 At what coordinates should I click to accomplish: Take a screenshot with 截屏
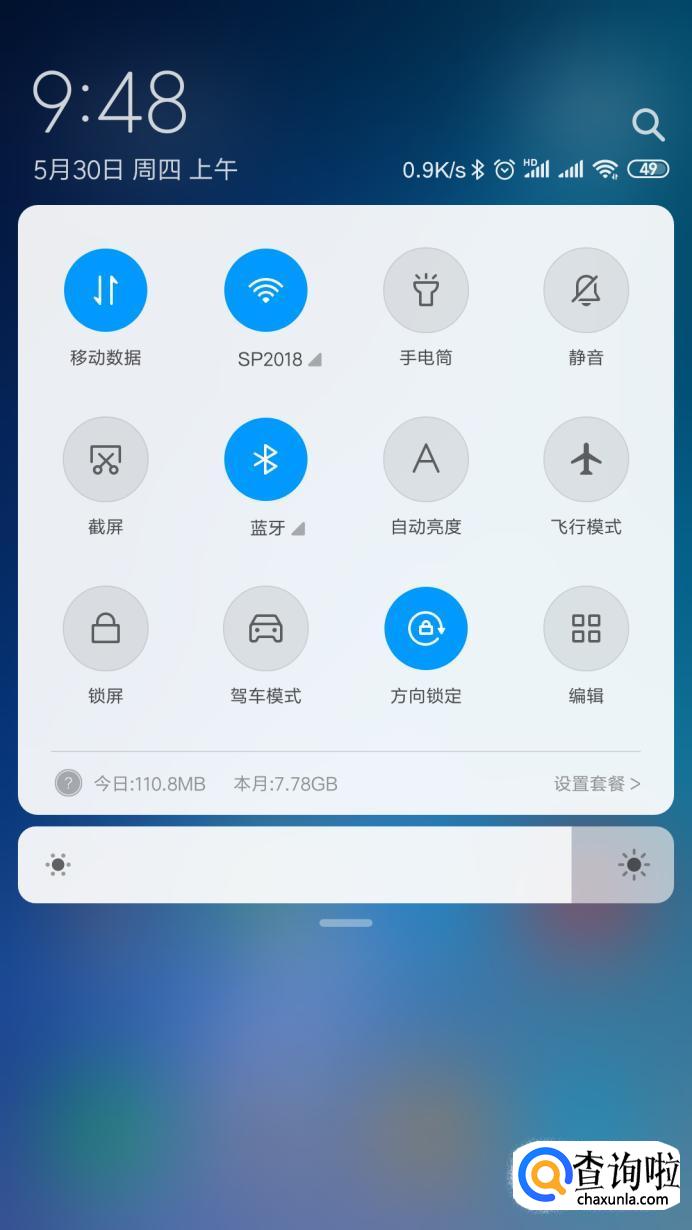click(106, 460)
